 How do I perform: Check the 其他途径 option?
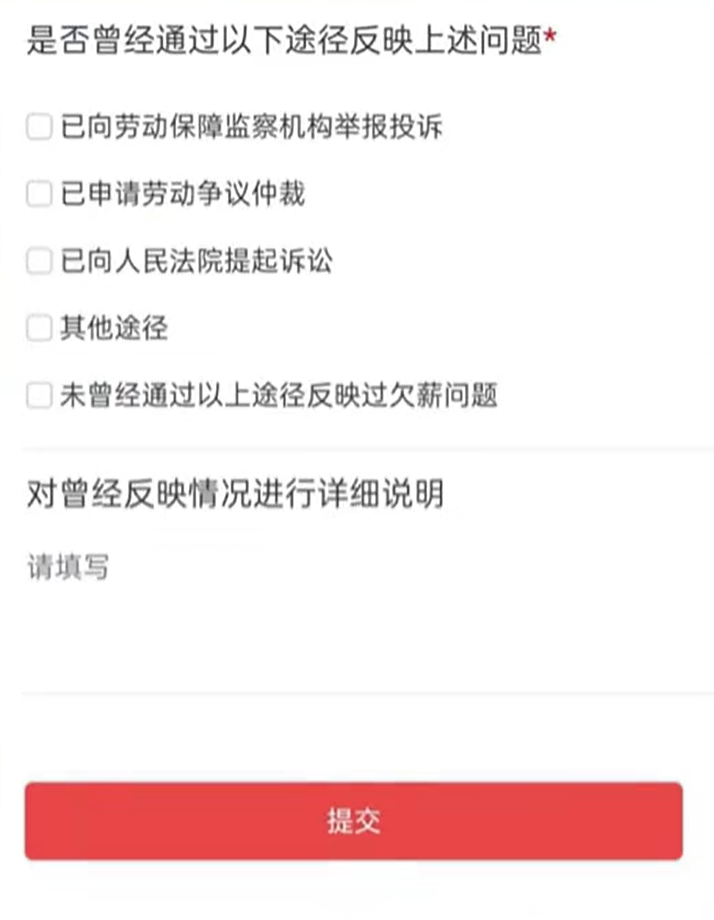38,328
